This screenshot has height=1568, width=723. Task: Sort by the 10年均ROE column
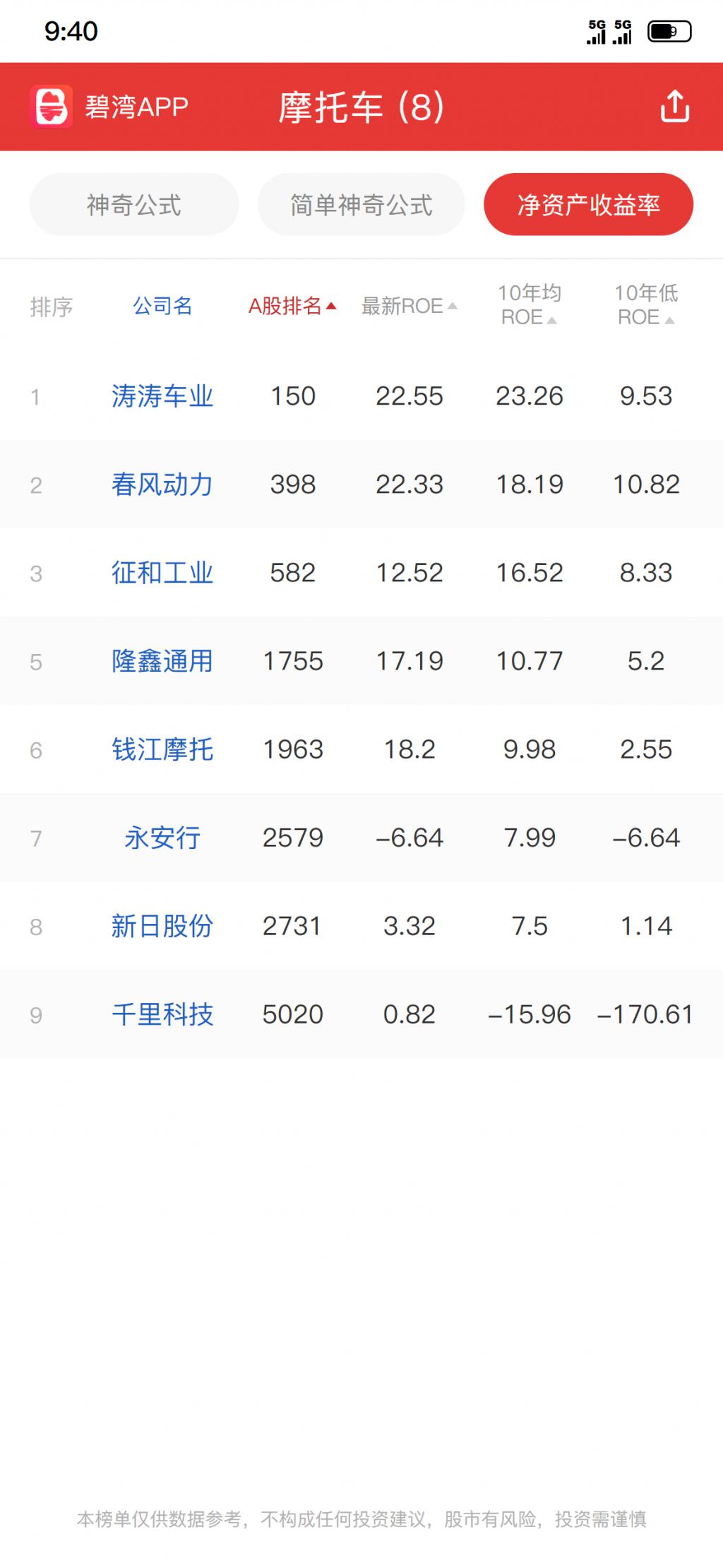(530, 305)
